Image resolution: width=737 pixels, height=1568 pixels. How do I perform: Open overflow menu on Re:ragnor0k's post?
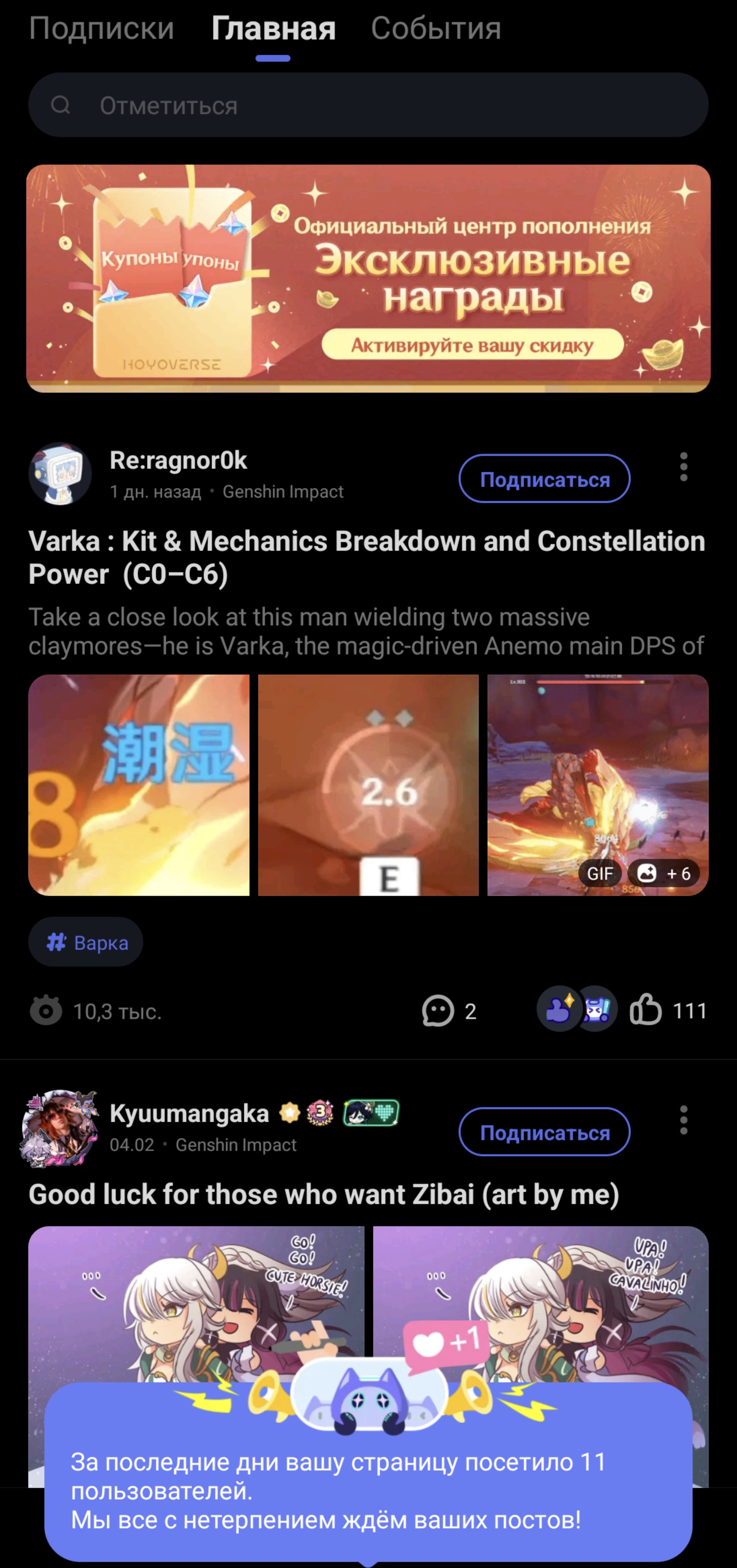tap(683, 467)
